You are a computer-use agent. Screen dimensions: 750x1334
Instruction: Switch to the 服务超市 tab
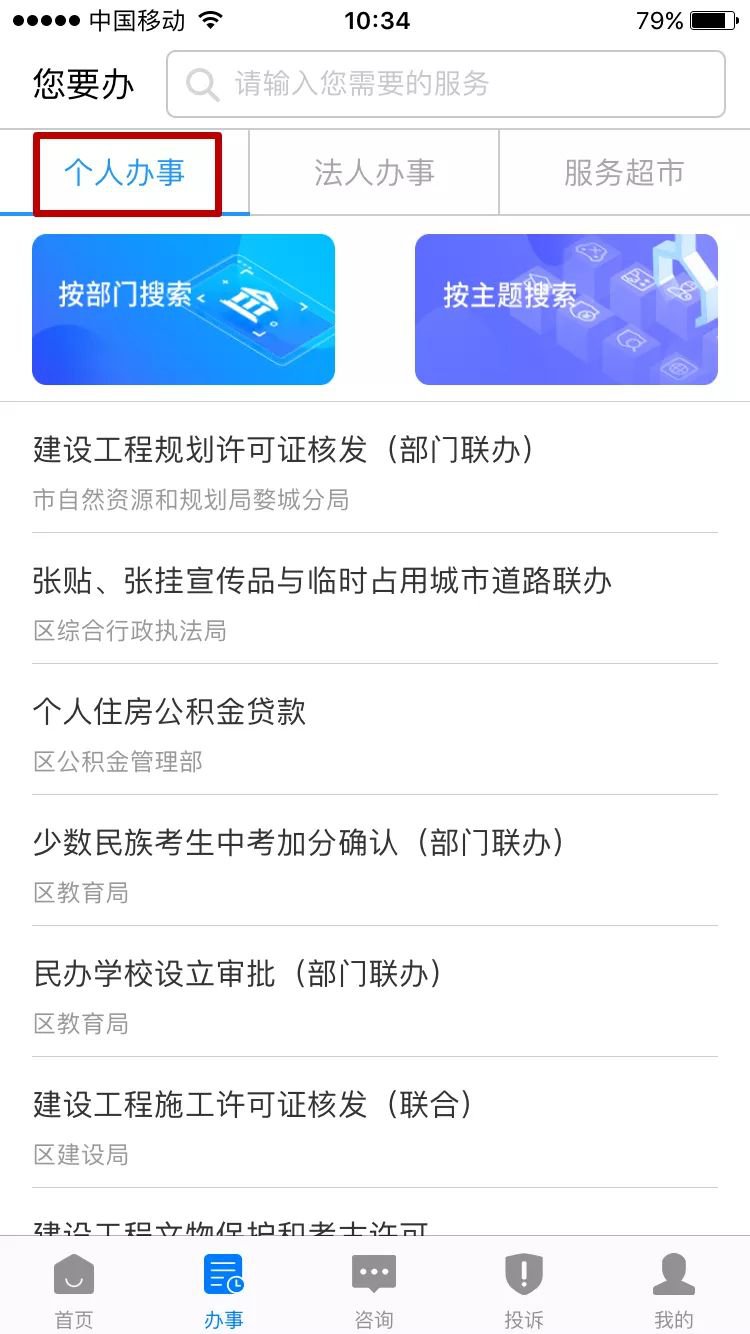pos(624,173)
